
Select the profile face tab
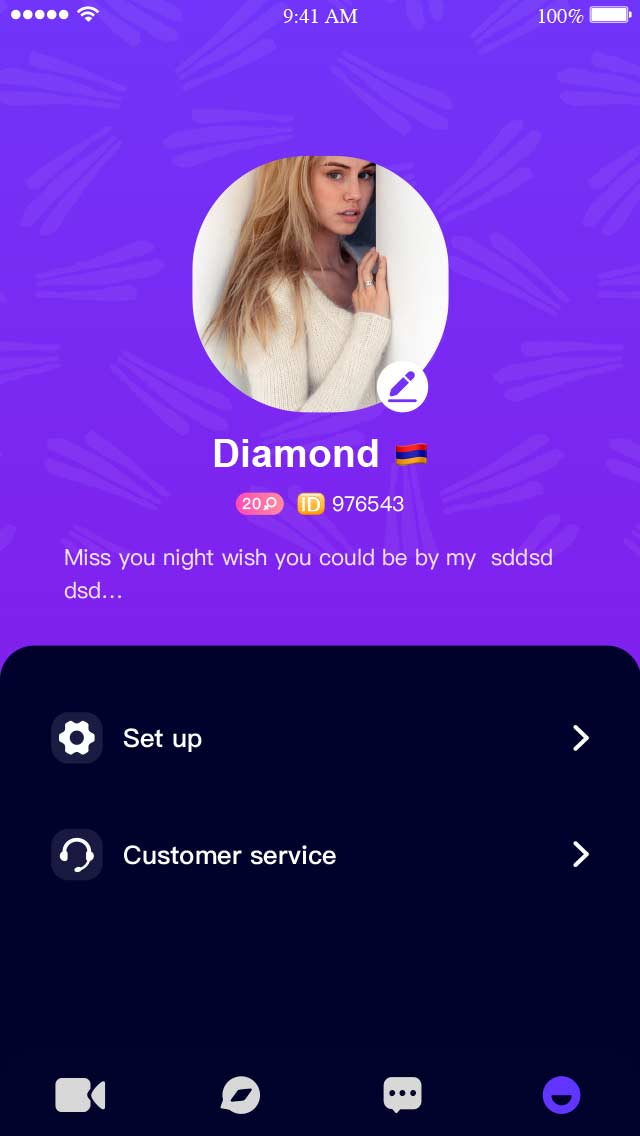pos(562,1095)
